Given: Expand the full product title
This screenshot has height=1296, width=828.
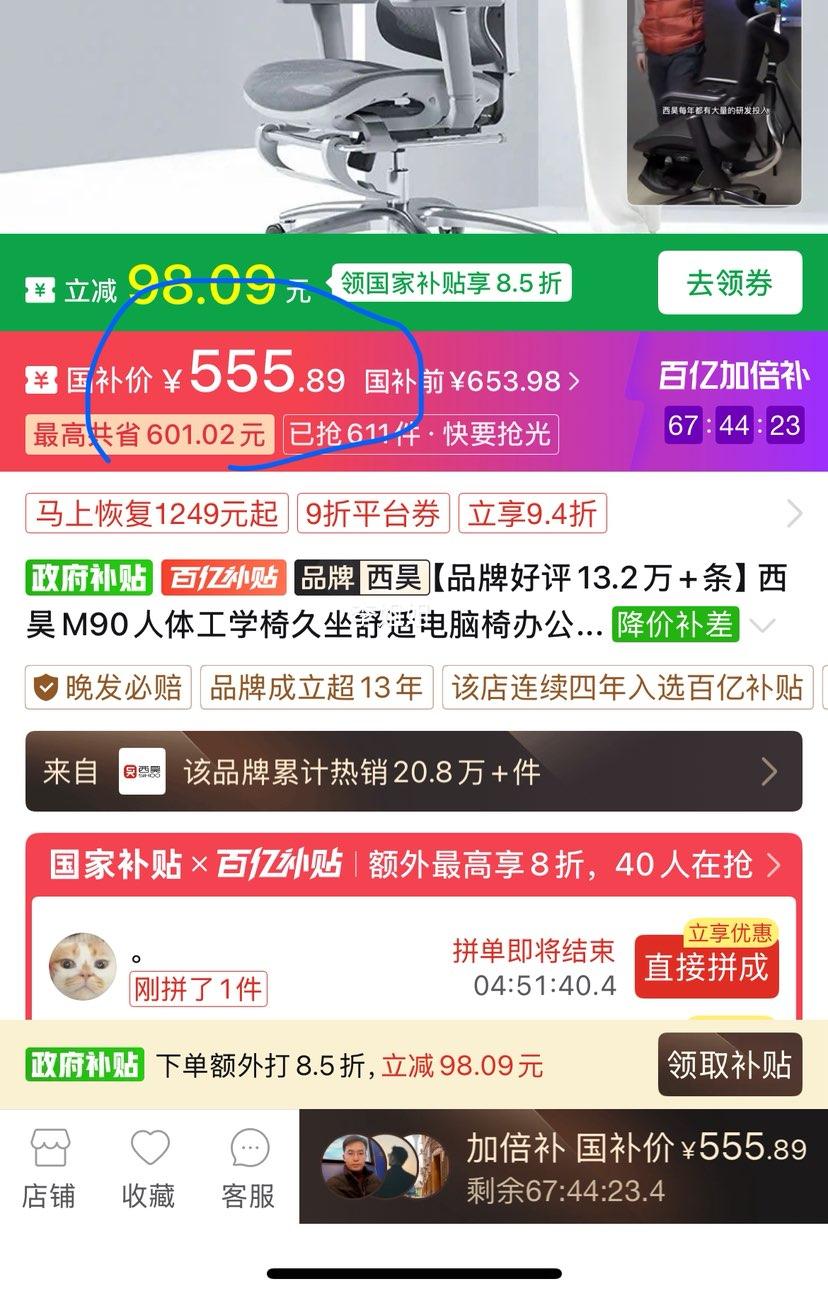Looking at the screenshot, I should pyautogui.click(x=762, y=626).
